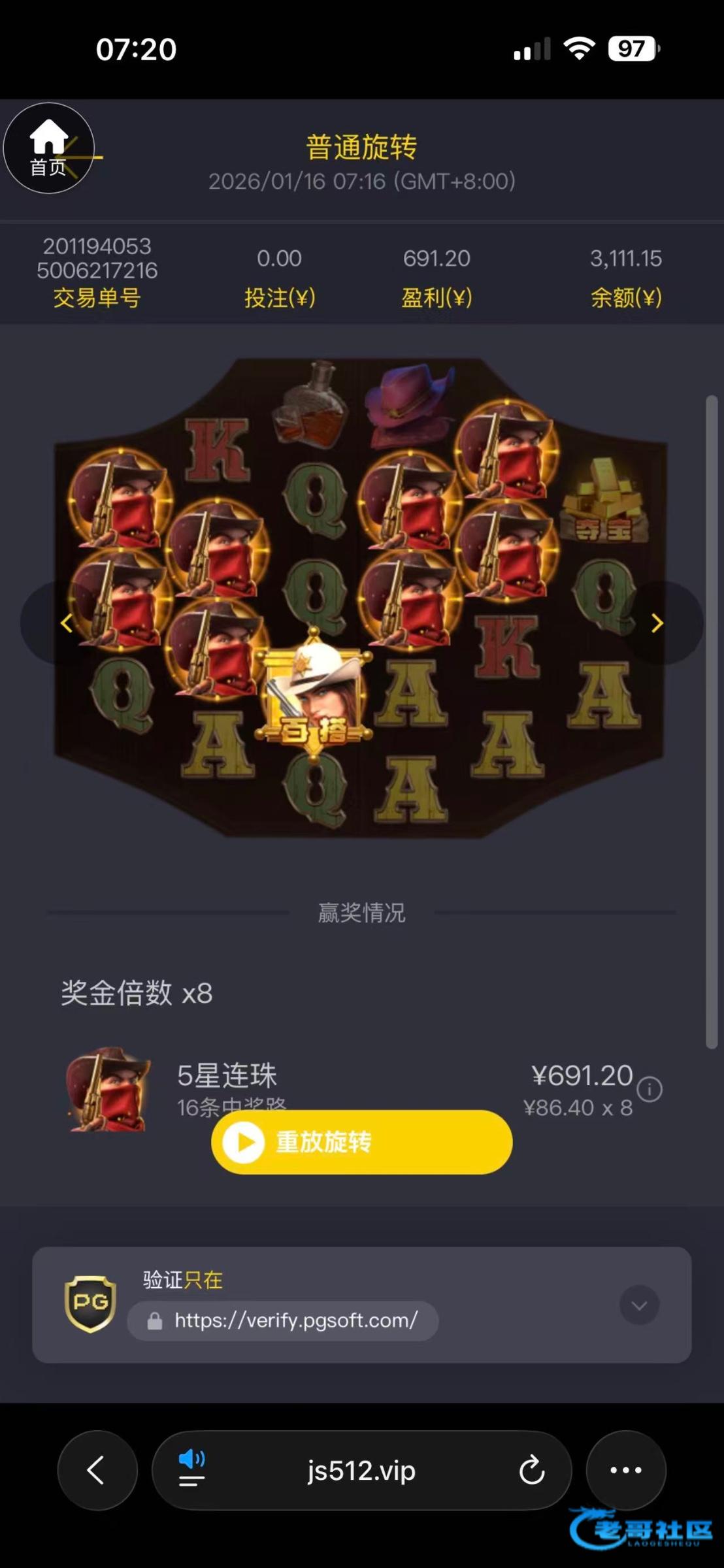
Task: Open the verify.pgsoft.com link
Action: [x=295, y=1320]
